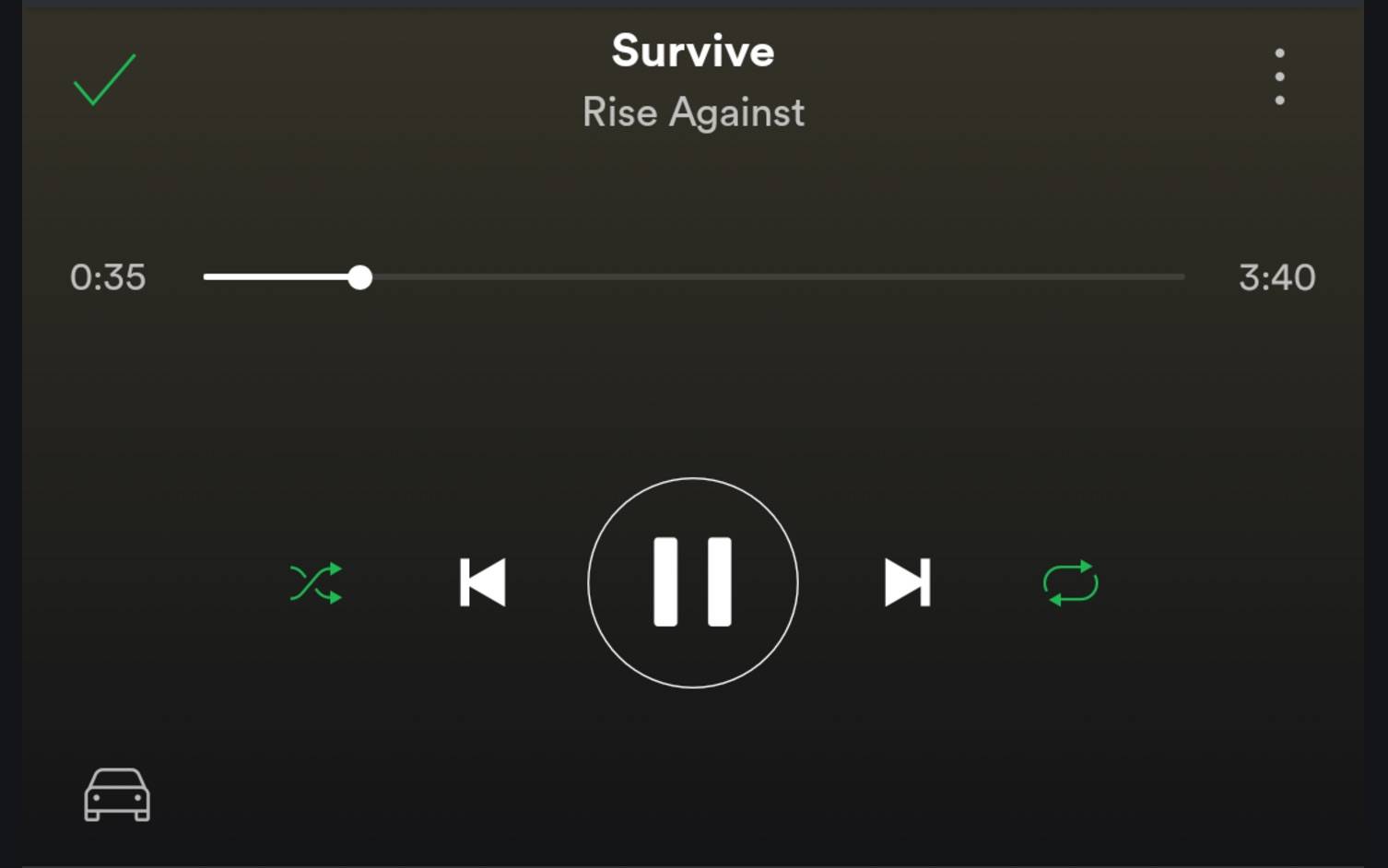
Task: Remove Survive from saved songs via checkmark
Action: 104,80
